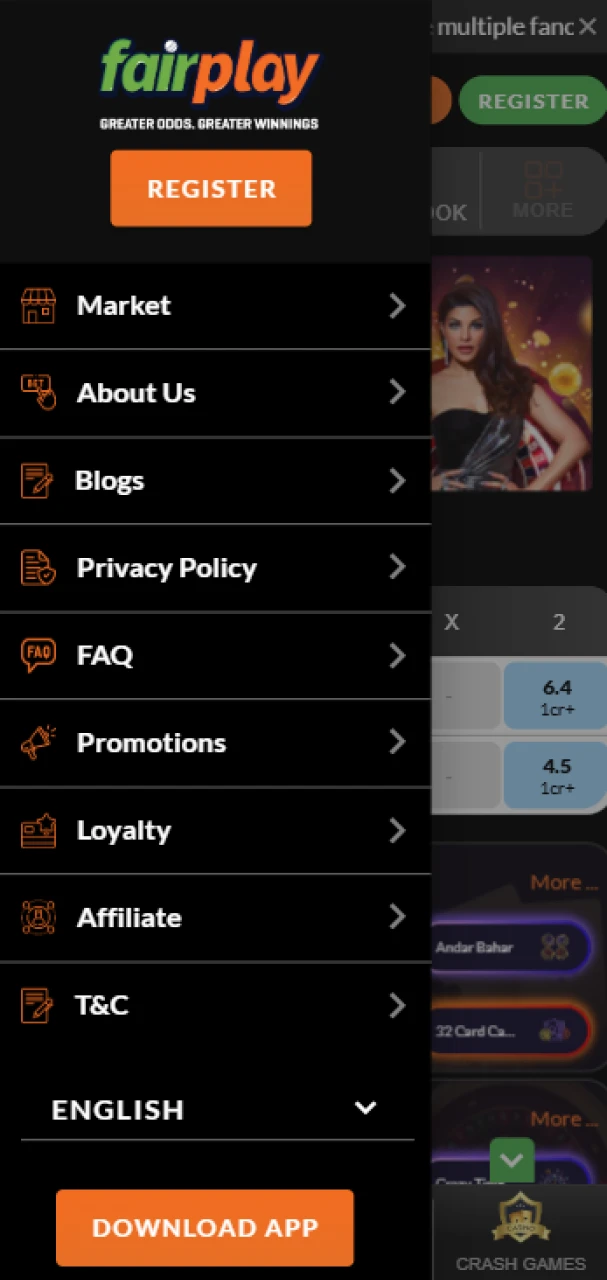Tap the green down-arrow button
This screenshot has width=607, height=1280.
(512, 1160)
